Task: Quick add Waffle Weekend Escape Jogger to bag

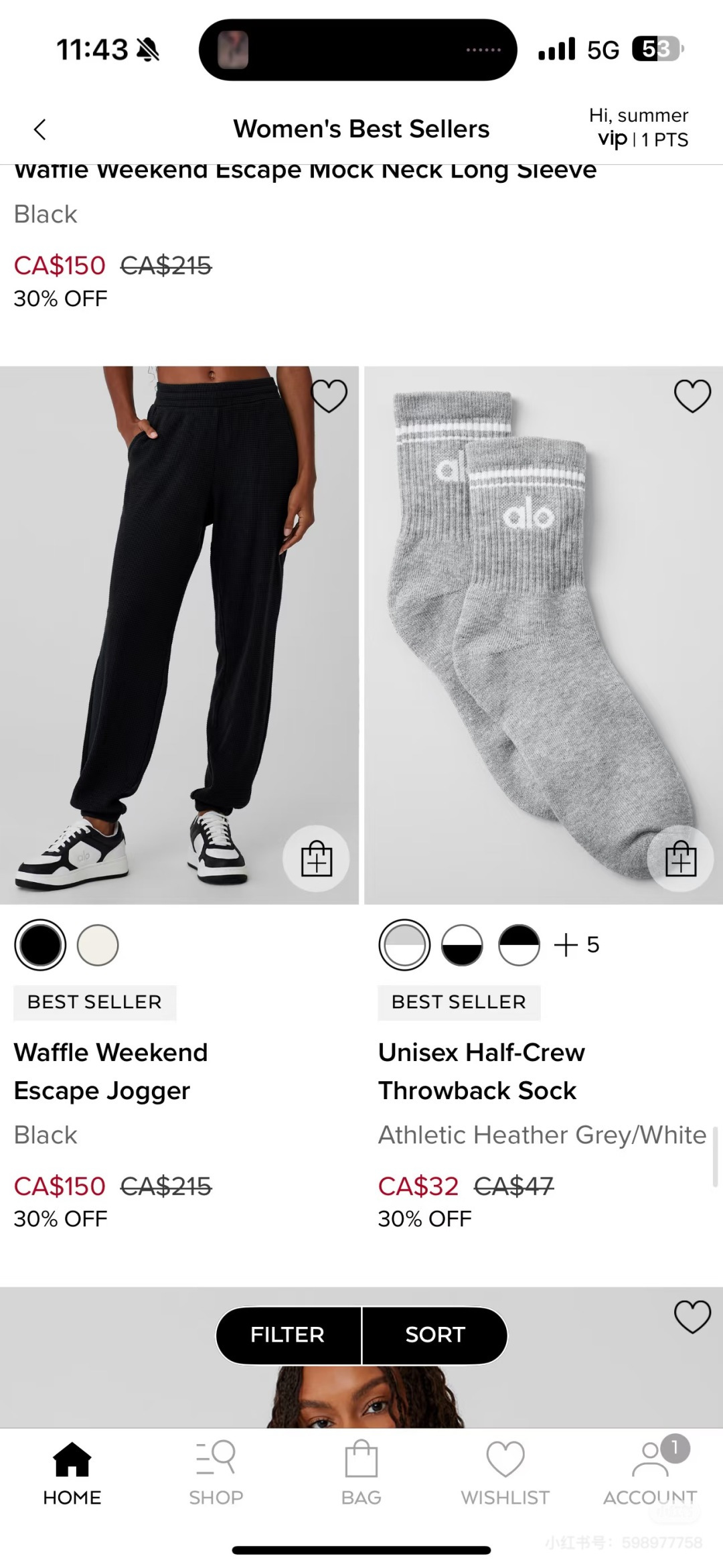Action: tap(317, 859)
